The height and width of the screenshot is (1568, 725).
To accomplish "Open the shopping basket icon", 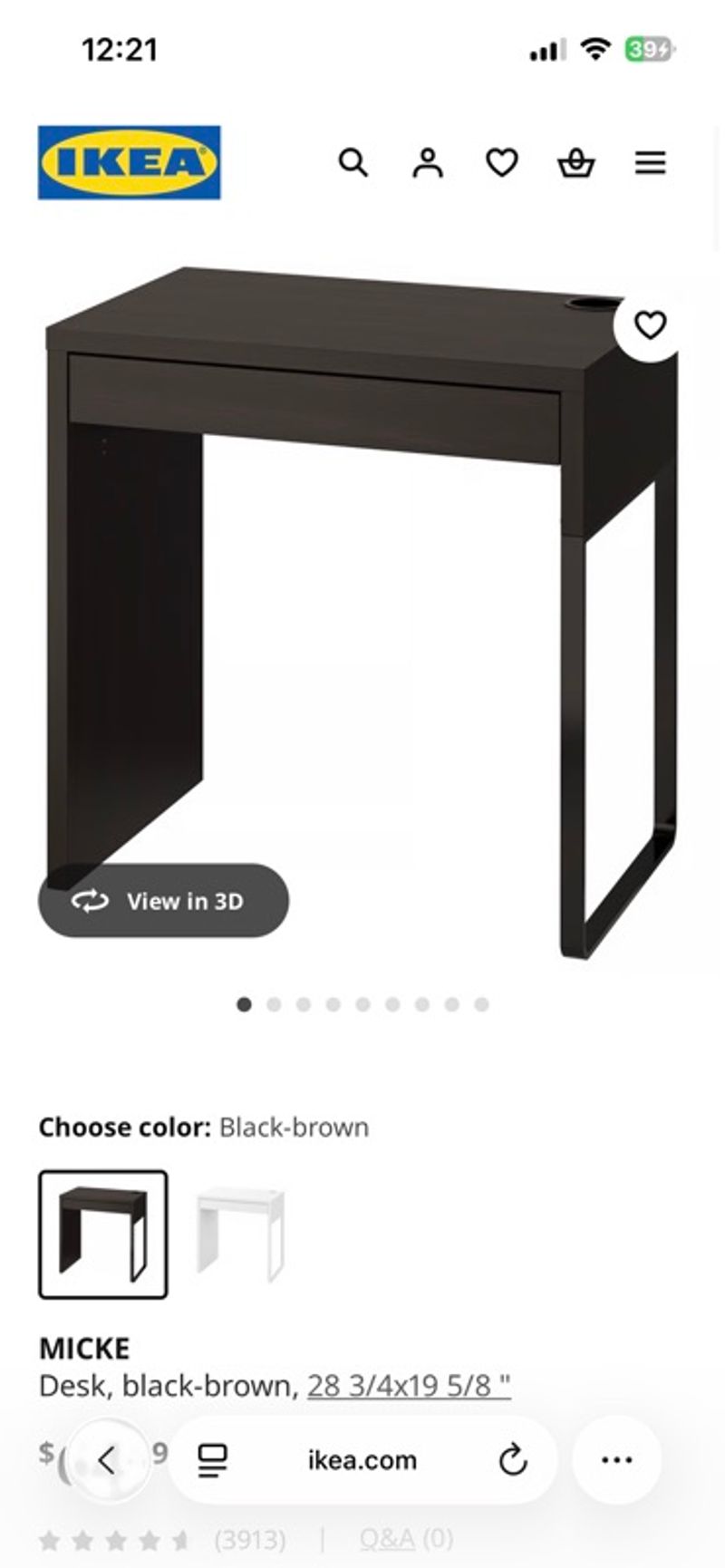I will pyautogui.click(x=576, y=163).
